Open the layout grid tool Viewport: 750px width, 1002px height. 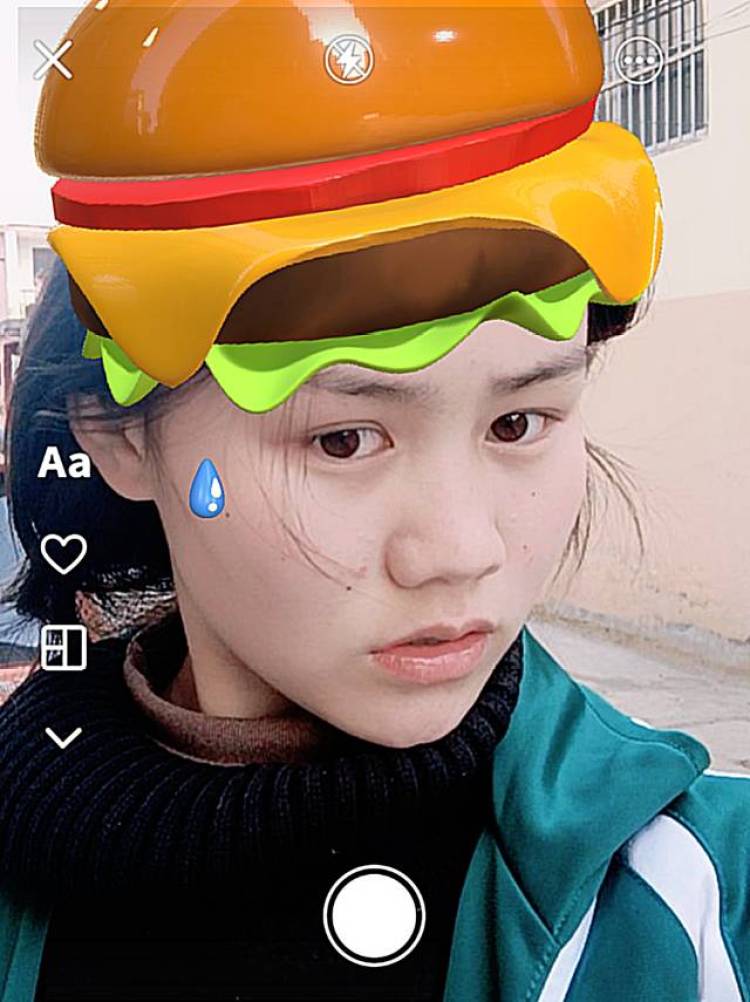coord(64,647)
